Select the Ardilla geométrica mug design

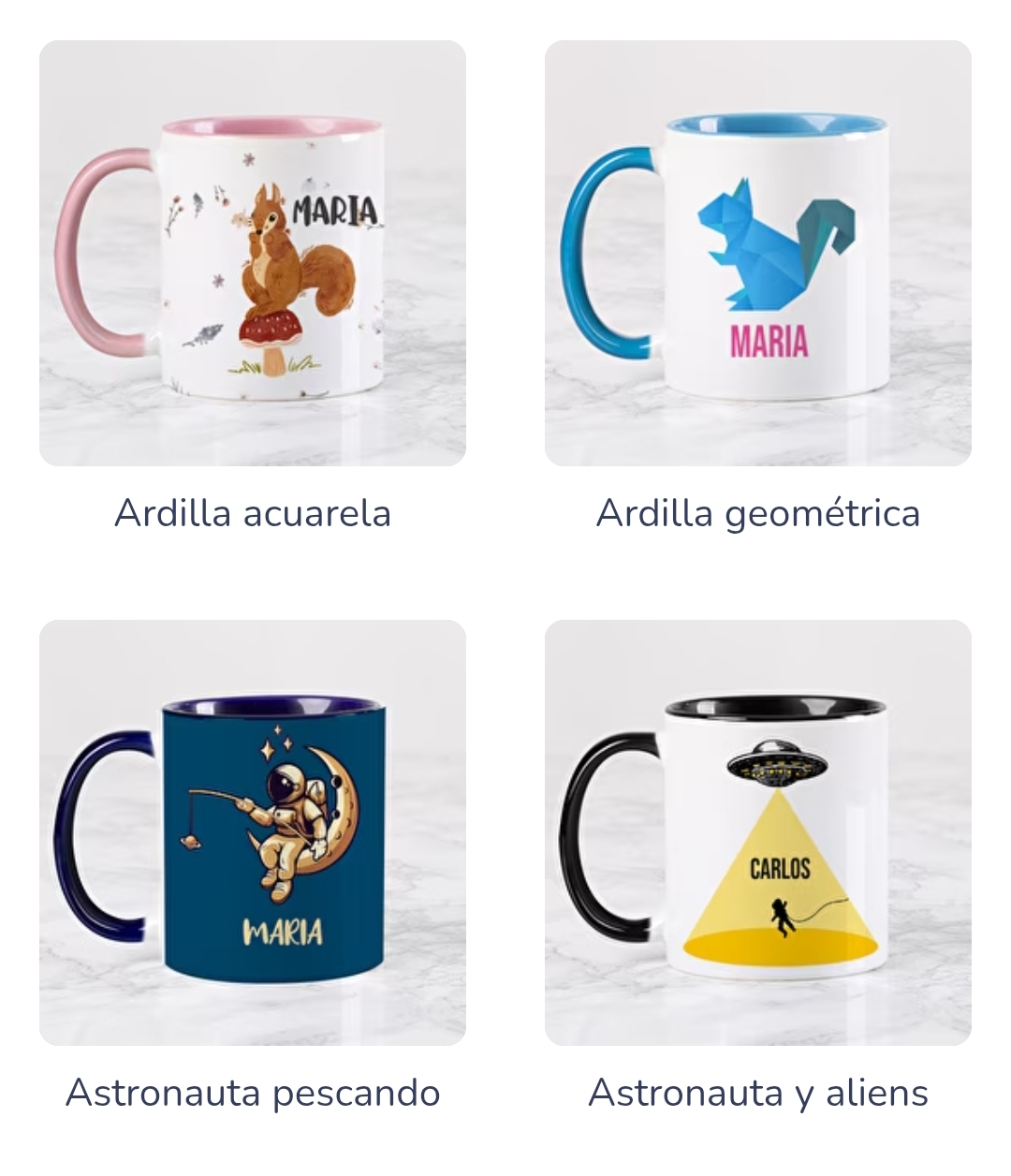coord(758,253)
